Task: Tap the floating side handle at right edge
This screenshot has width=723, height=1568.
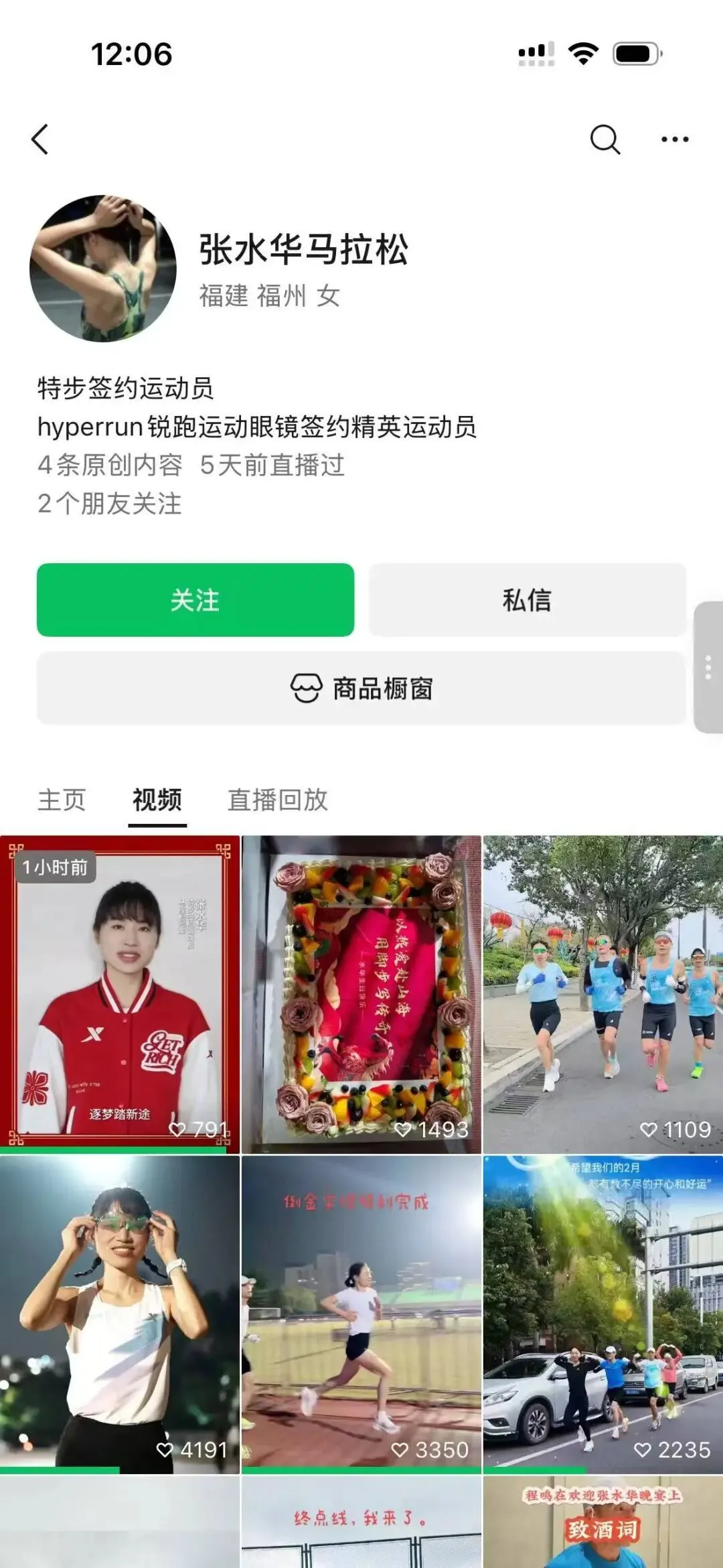Action: point(708,667)
